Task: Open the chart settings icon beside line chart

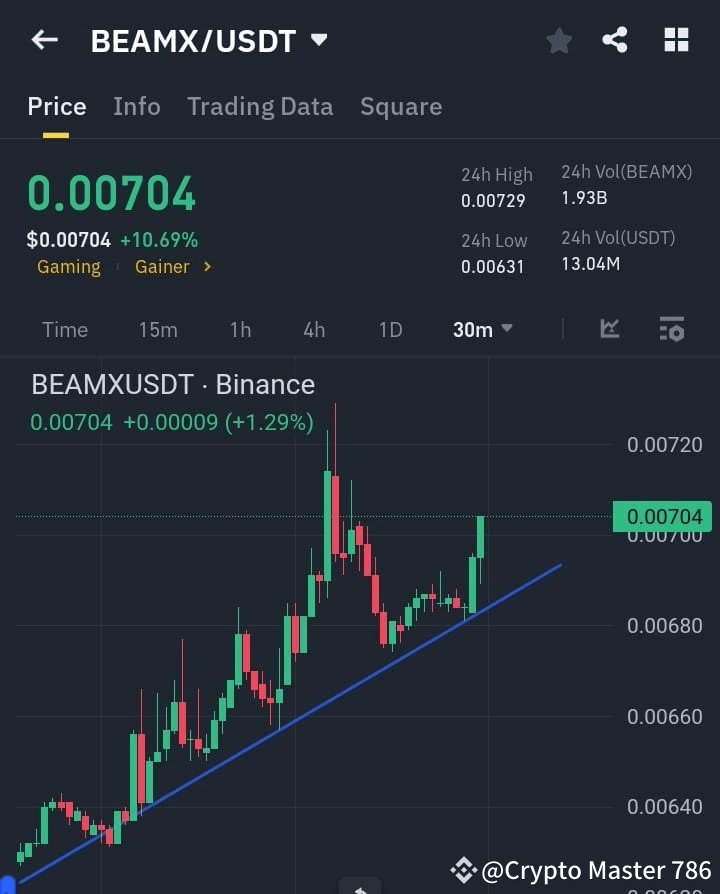Action: (x=671, y=329)
